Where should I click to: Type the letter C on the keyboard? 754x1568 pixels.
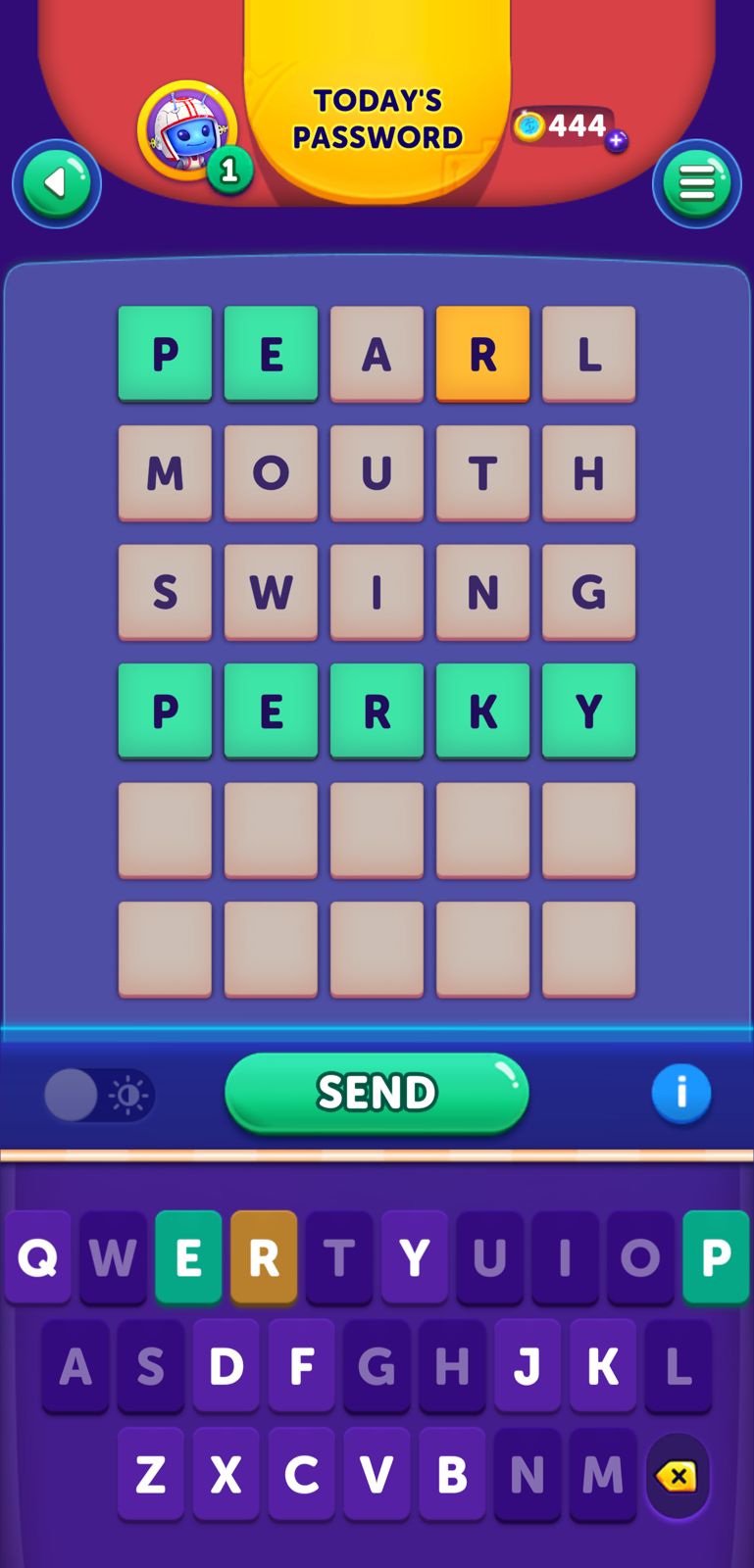[302, 1474]
